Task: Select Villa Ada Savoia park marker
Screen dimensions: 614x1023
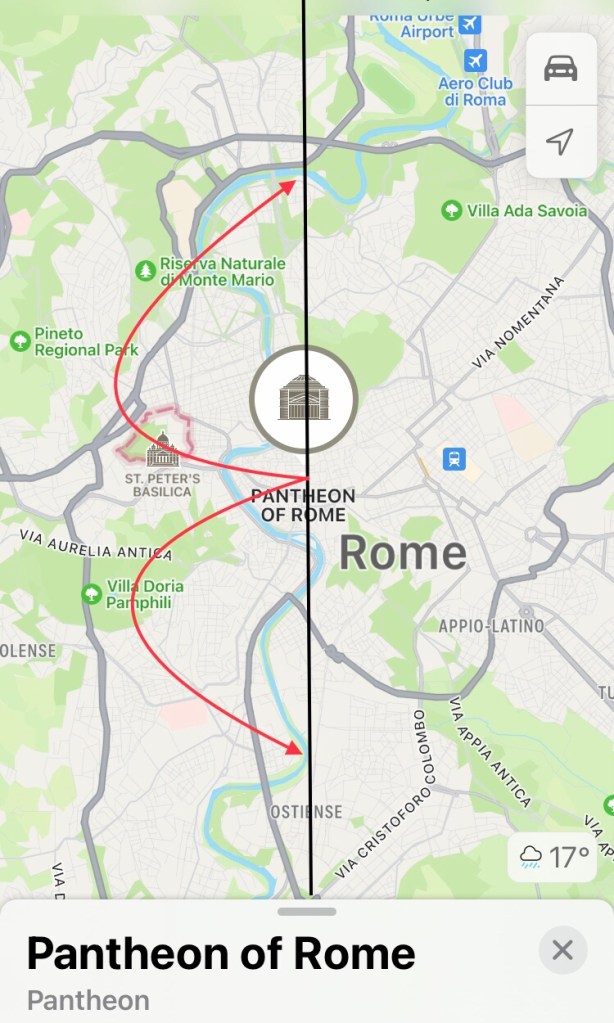Action: coord(453,211)
